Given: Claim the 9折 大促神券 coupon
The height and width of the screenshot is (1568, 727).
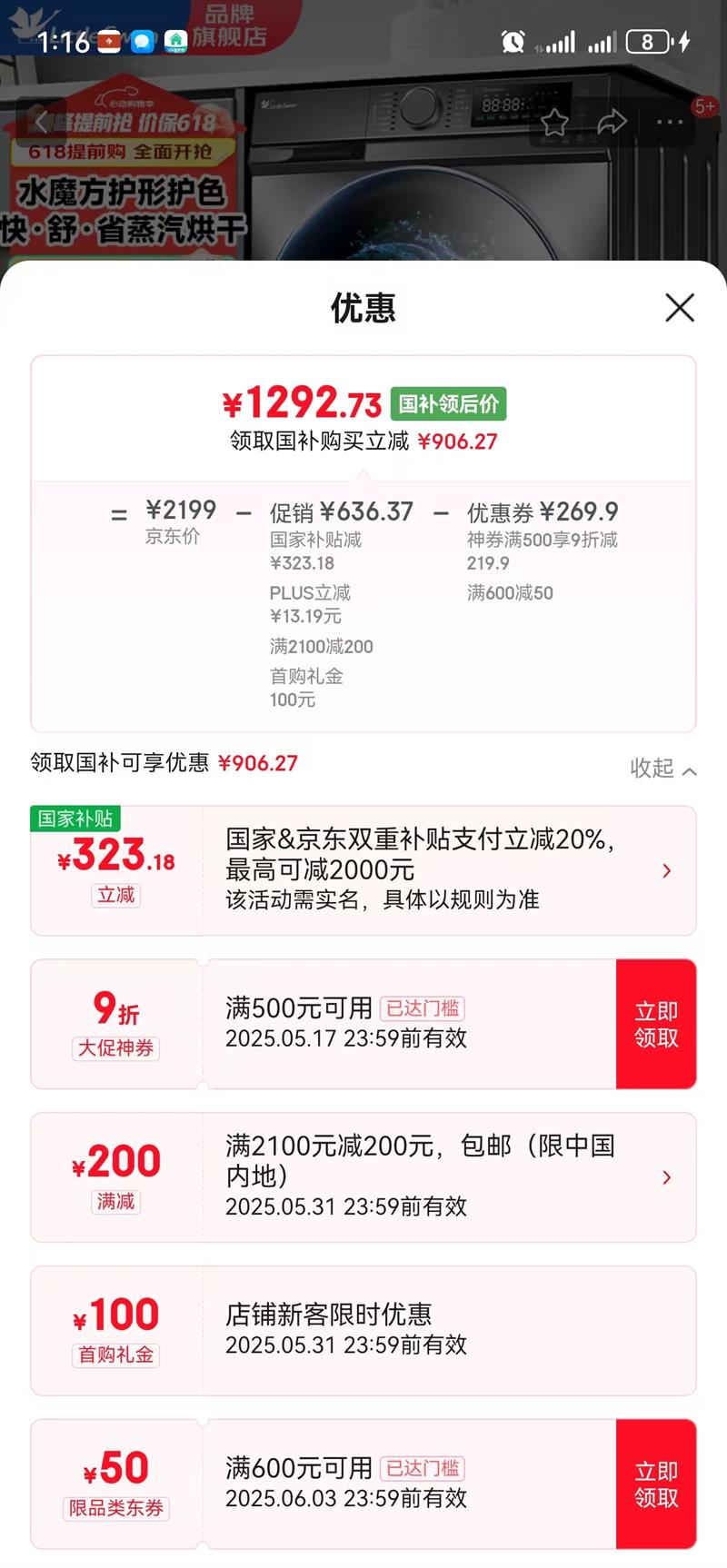Looking at the screenshot, I should pyautogui.click(x=655, y=1024).
